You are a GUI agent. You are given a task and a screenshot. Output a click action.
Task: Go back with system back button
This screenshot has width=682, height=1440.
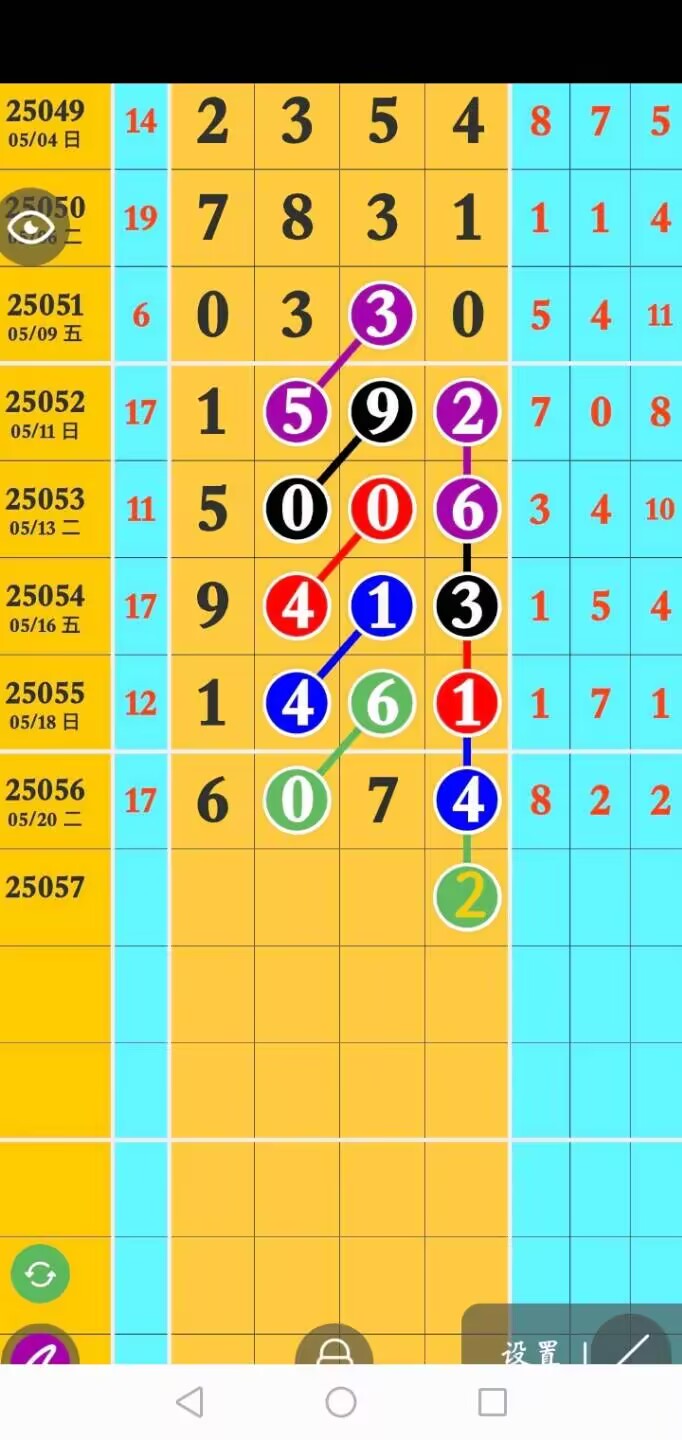189,1402
